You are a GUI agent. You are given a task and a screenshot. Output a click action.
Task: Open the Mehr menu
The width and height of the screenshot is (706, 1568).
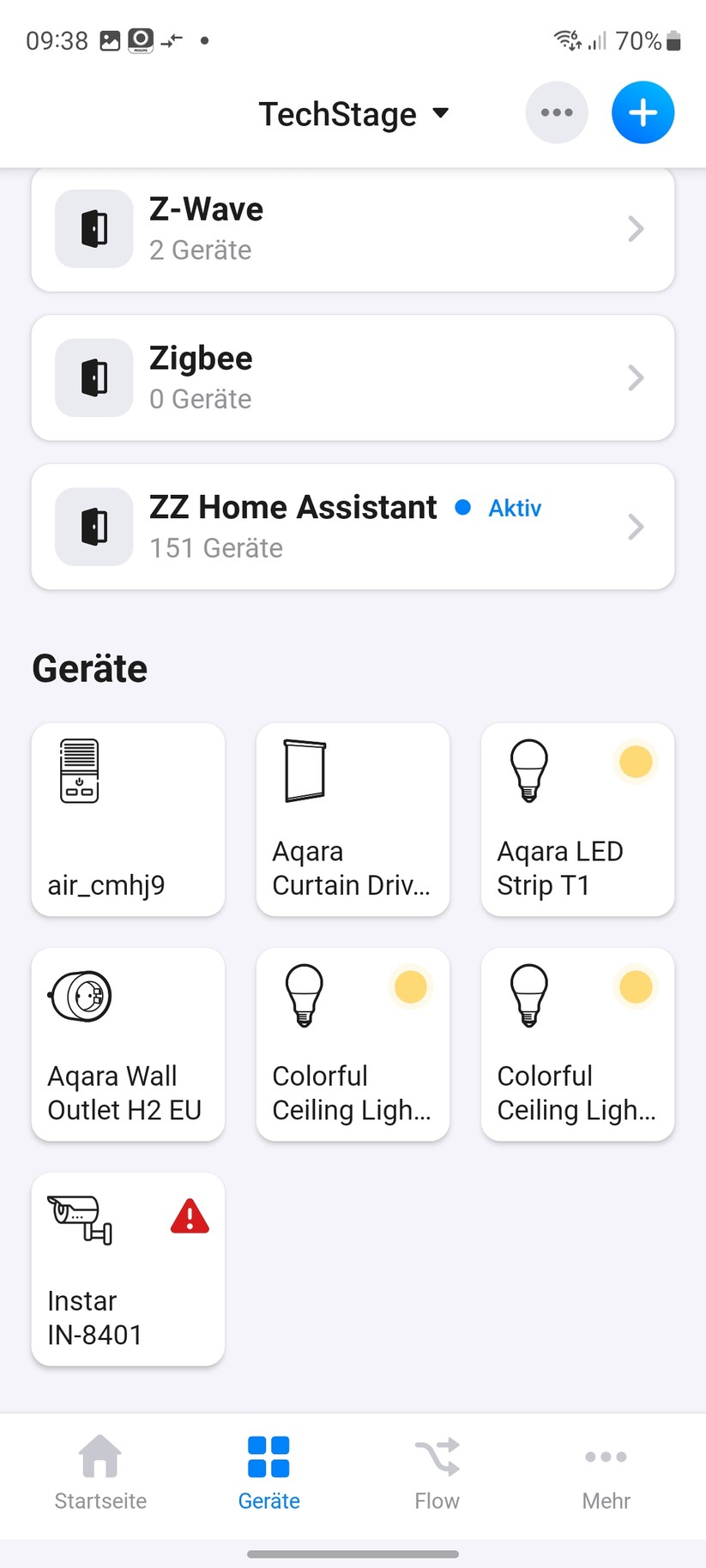[x=606, y=1473]
